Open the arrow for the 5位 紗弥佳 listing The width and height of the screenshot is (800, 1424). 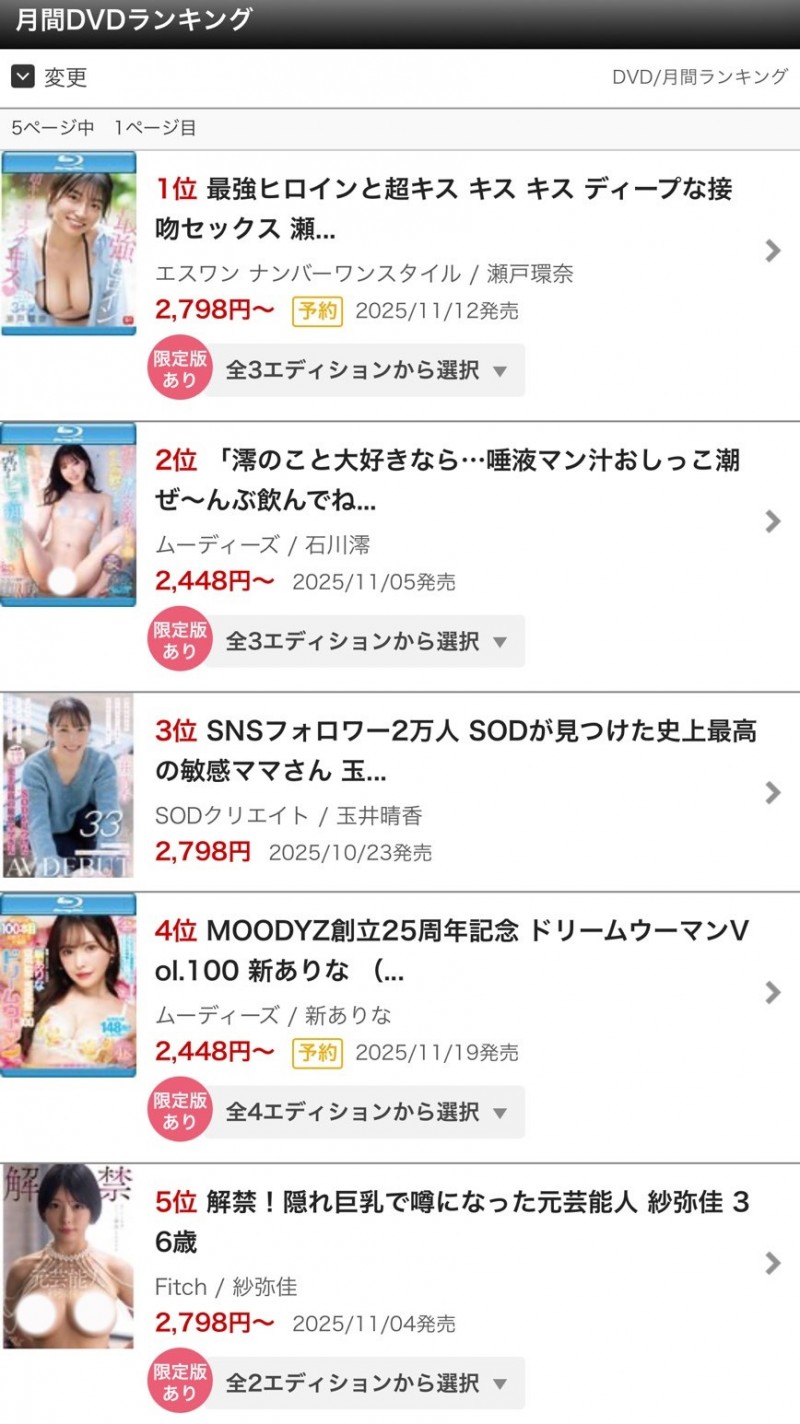tap(772, 1264)
